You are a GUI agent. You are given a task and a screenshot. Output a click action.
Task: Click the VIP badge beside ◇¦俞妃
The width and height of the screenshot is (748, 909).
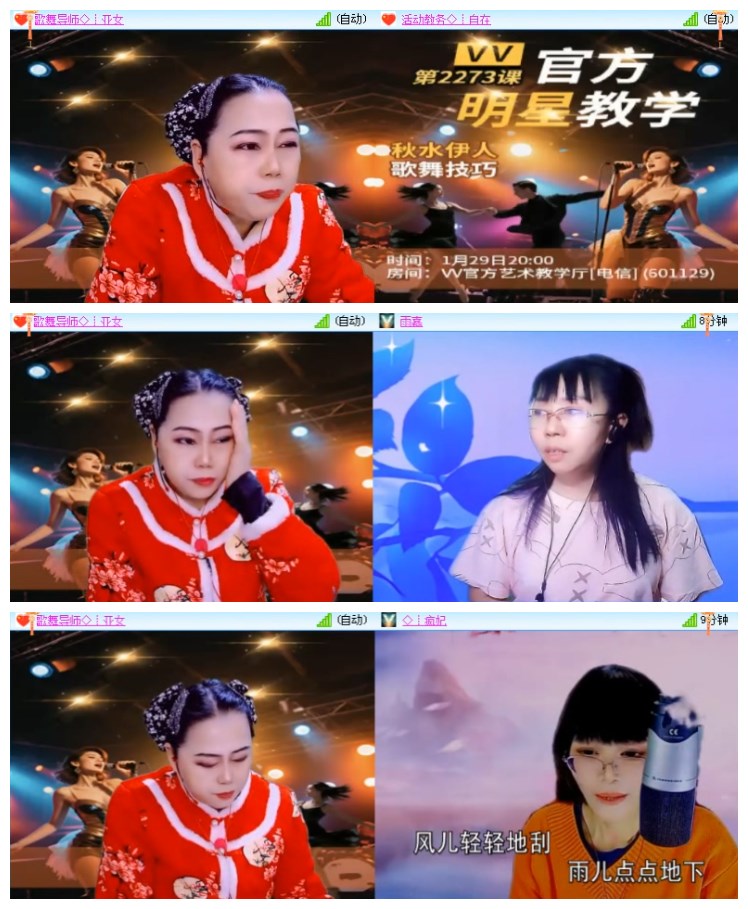(387, 622)
